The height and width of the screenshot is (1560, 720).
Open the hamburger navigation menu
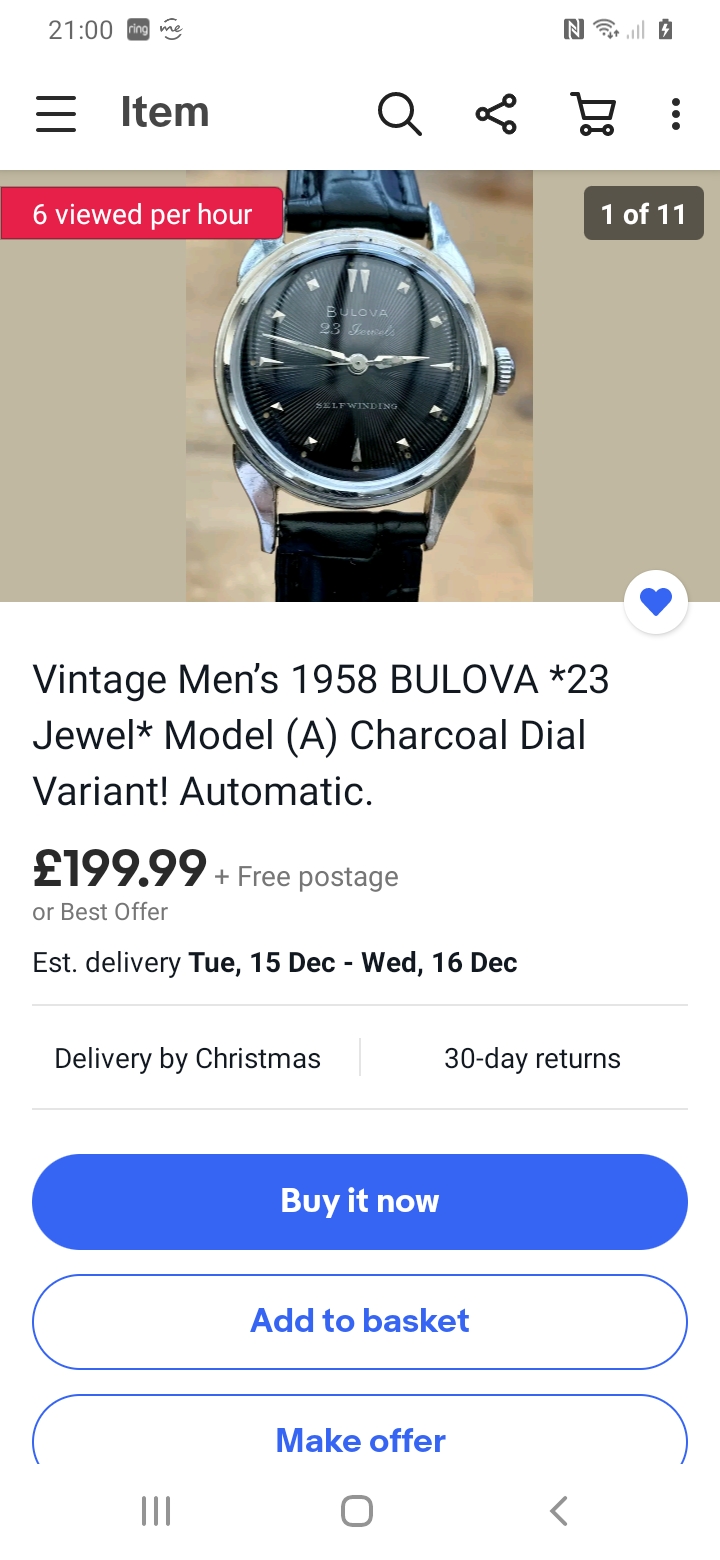click(56, 113)
